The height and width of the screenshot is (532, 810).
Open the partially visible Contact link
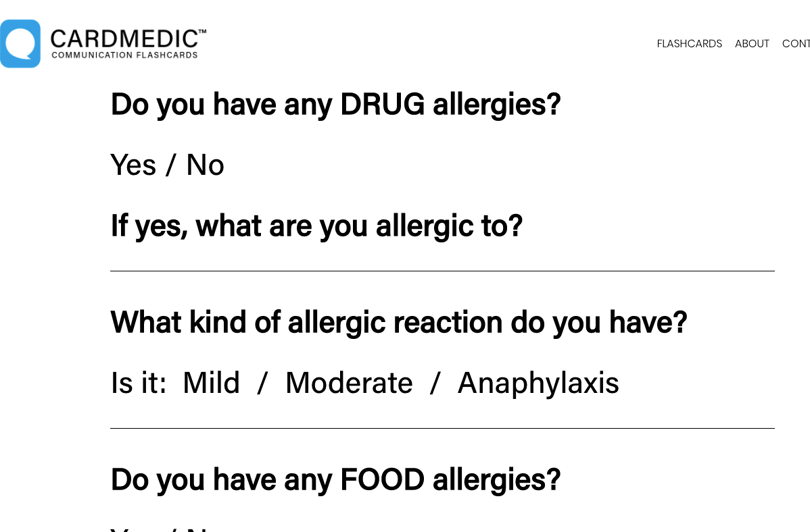796,44
